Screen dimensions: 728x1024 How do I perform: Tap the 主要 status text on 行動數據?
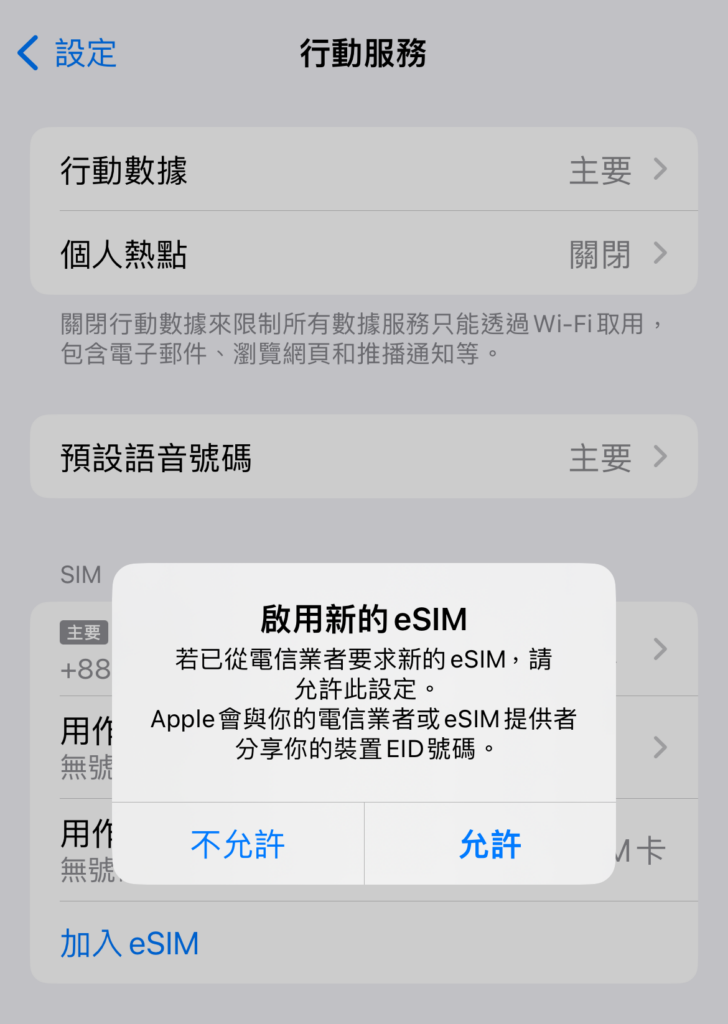(603, 170)
